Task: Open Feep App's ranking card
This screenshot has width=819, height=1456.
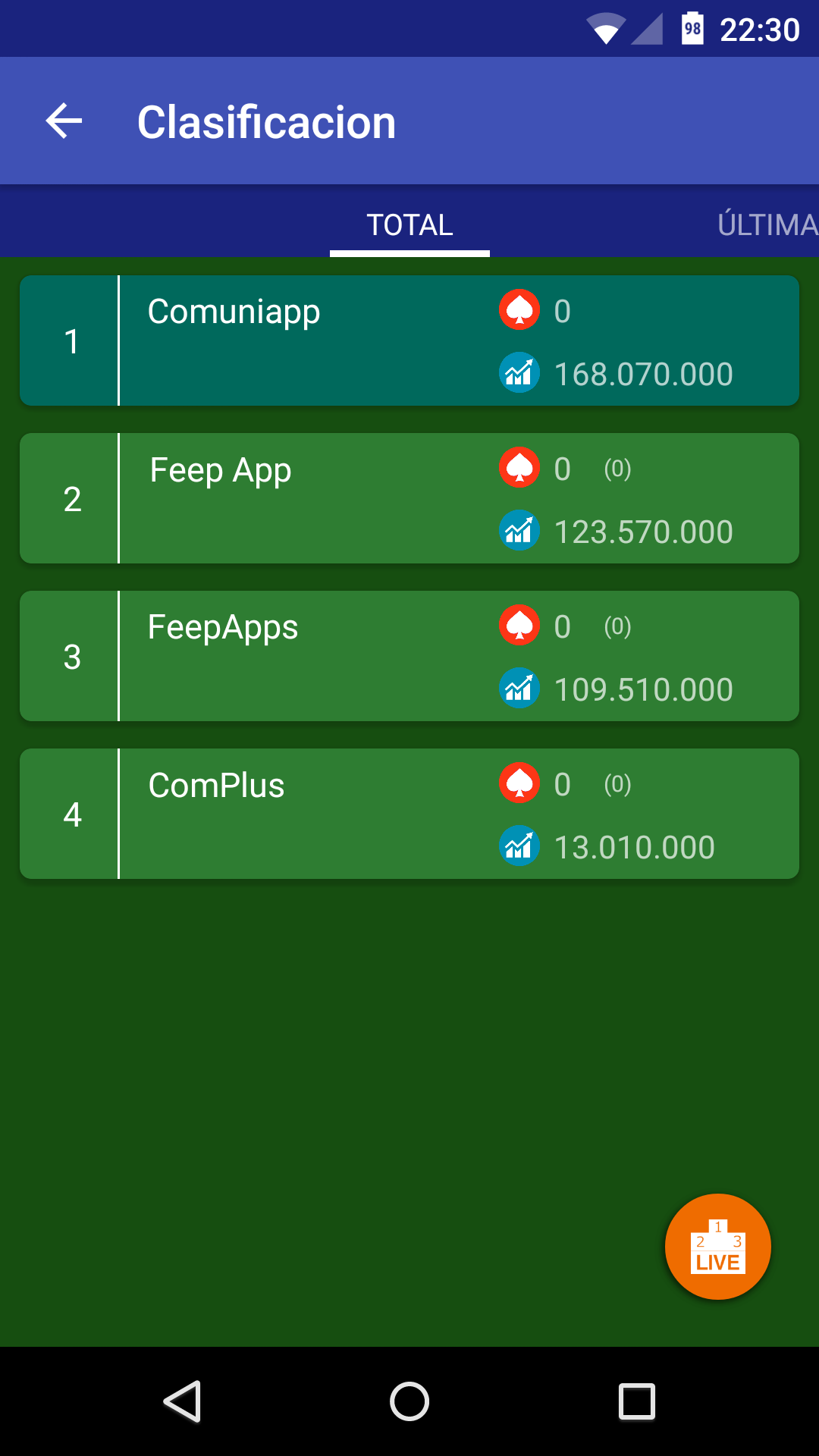Action: click(x=409, y=498)
